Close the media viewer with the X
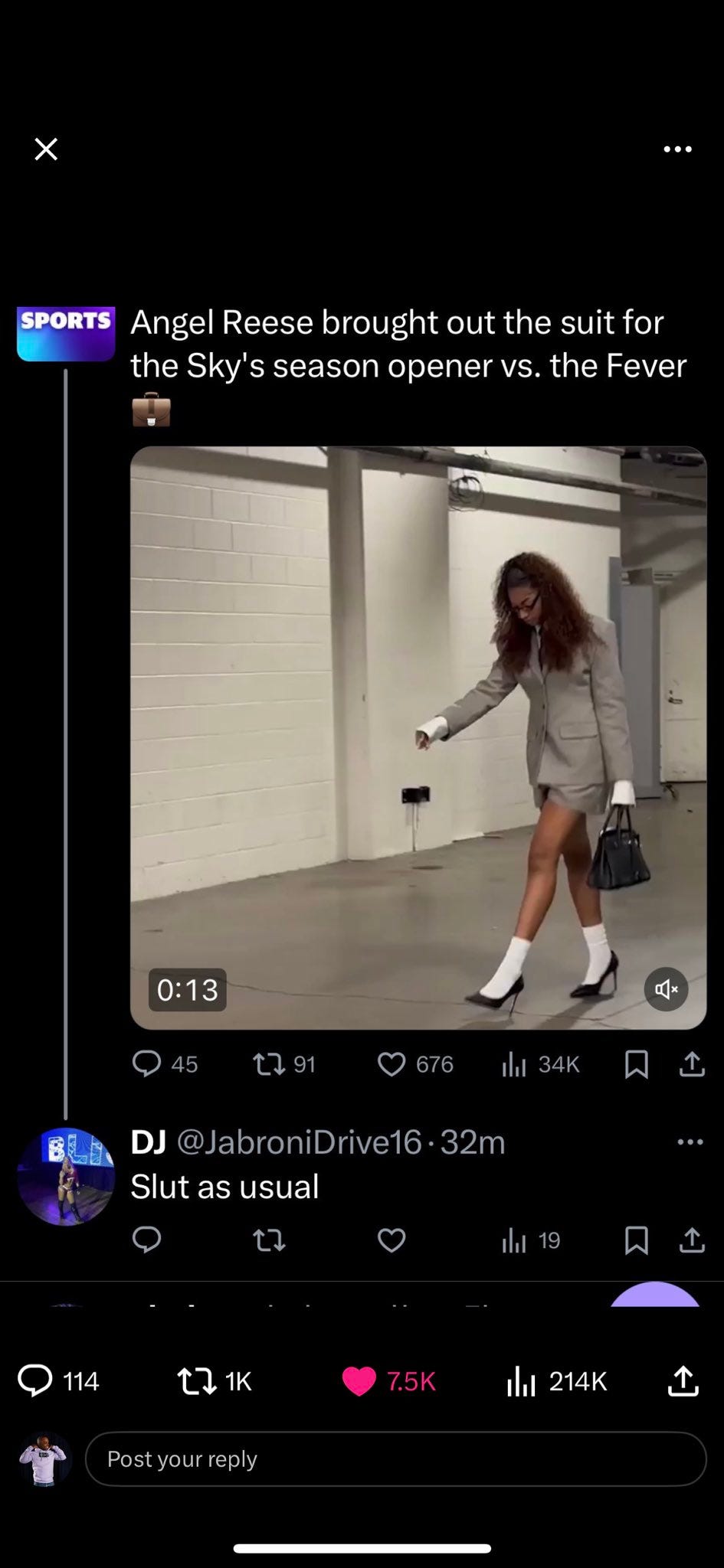This screenshot has width=724, height=1568. pyautogui.click(x=46, y=149)
